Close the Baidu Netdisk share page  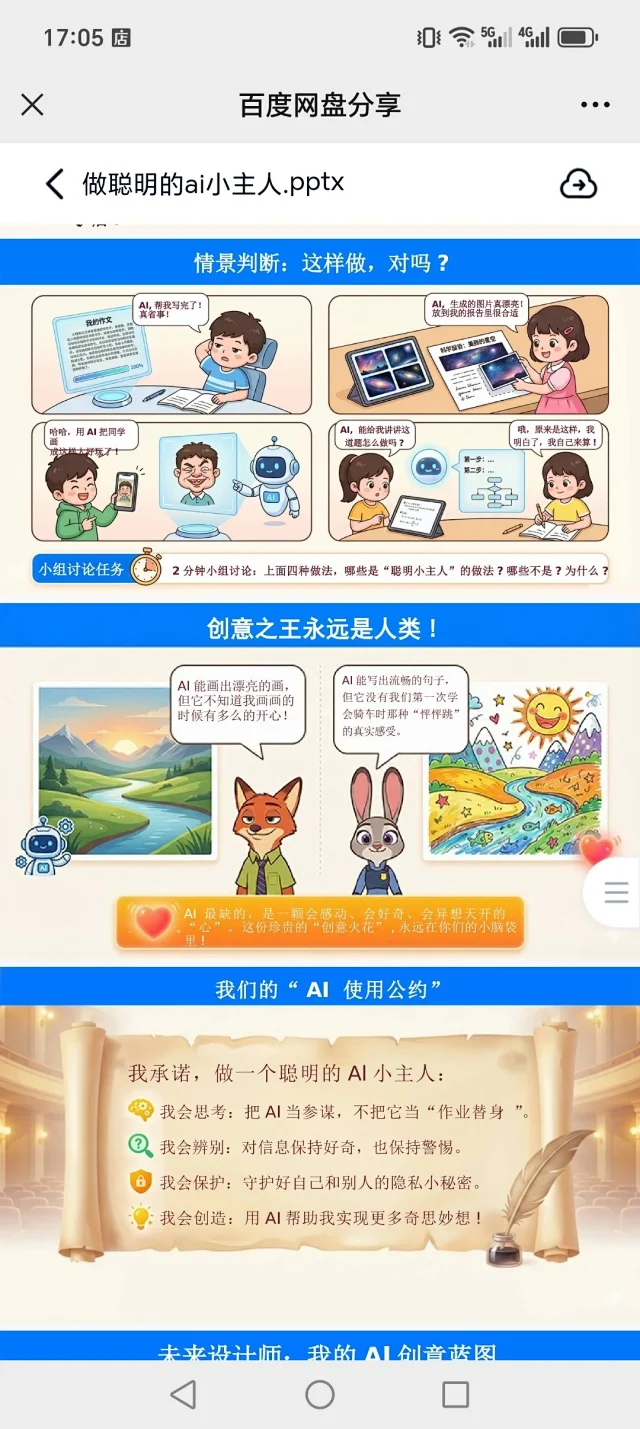click(x=32, y=105)
